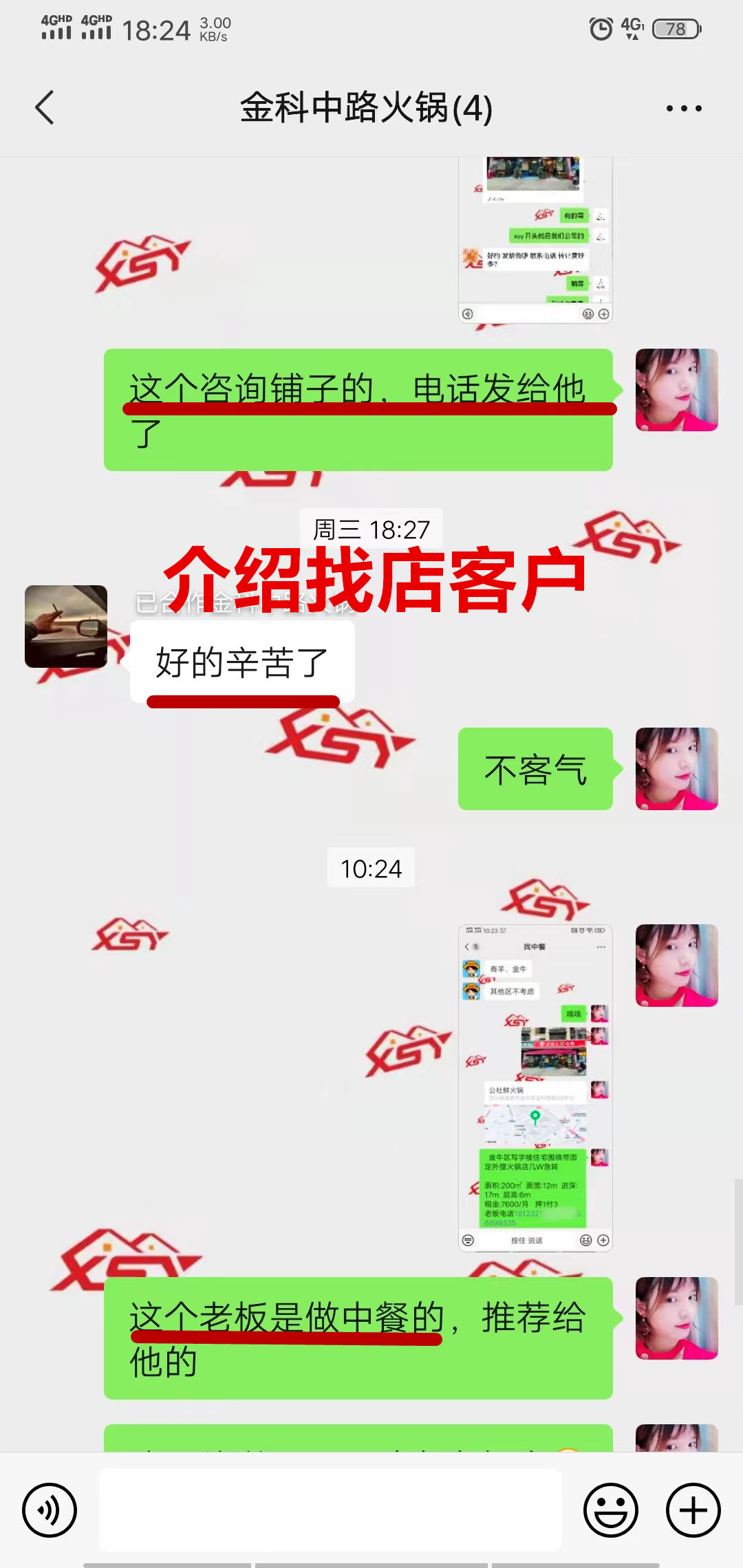Viewport: 743px width, 1568px height.
Task: Open the emoji sticker panel
Action: click(x=611, y=1510)
